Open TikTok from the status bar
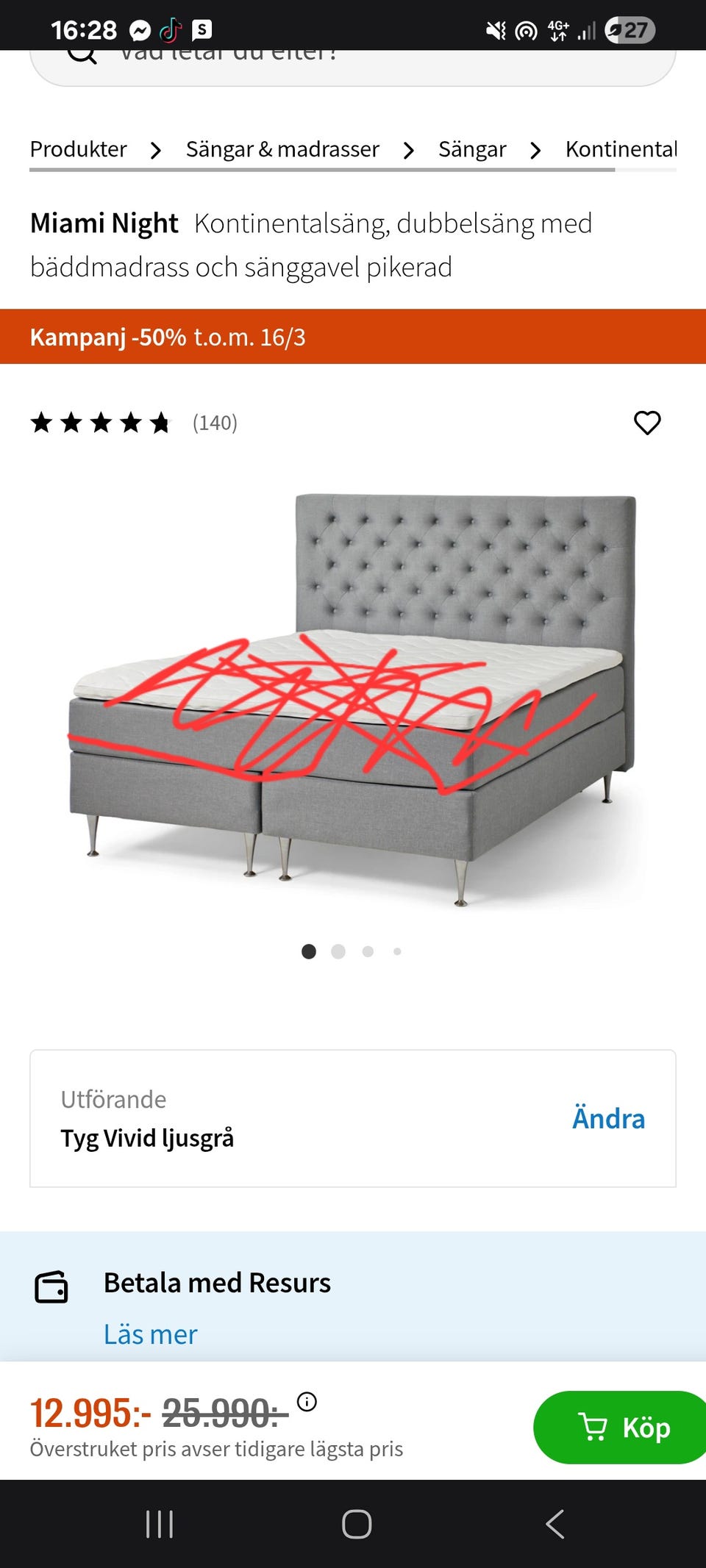This screenshot has height=1568, width=706. 171,29
